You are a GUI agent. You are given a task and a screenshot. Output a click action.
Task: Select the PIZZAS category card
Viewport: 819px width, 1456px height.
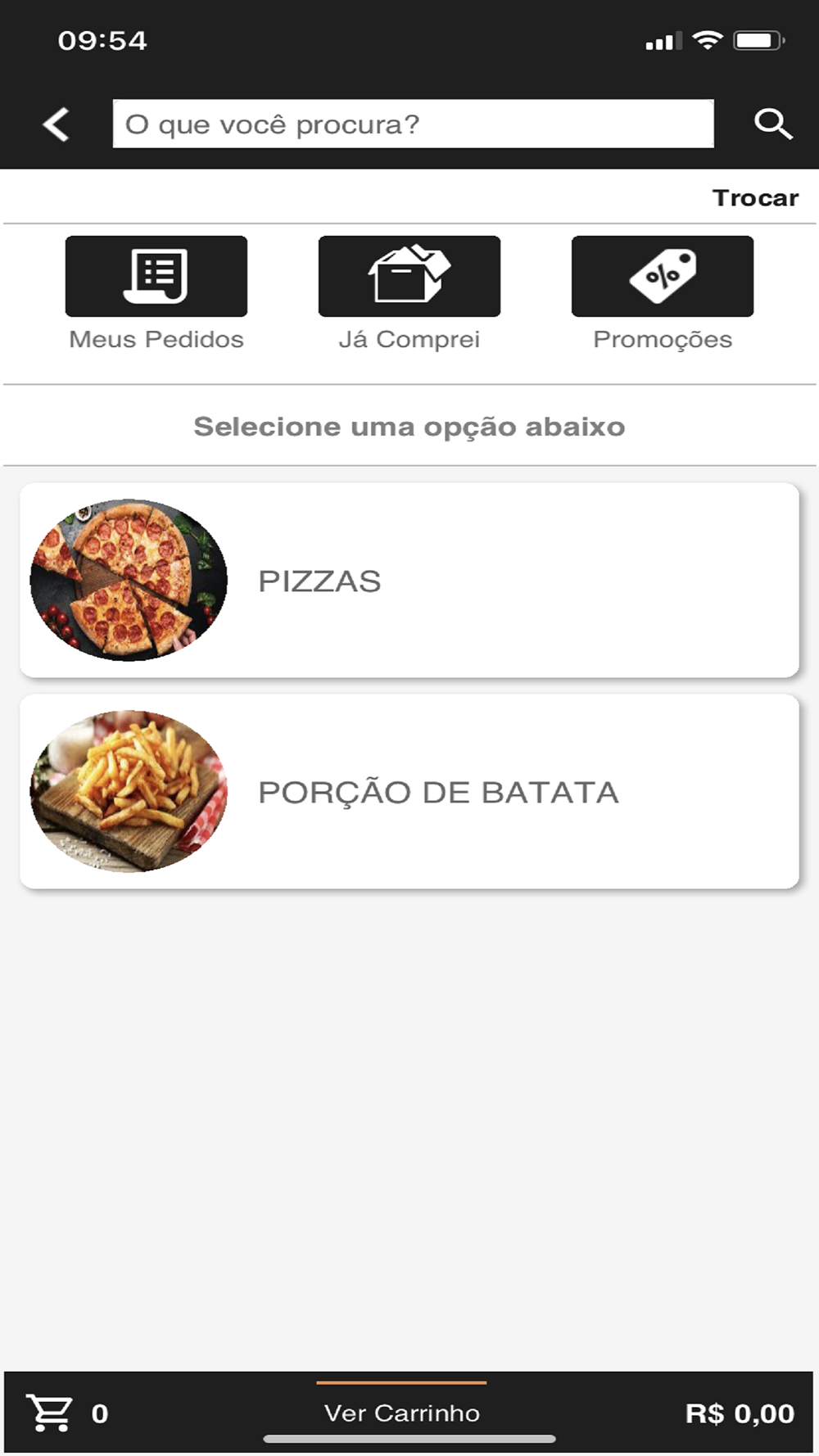tap(409, 580)
